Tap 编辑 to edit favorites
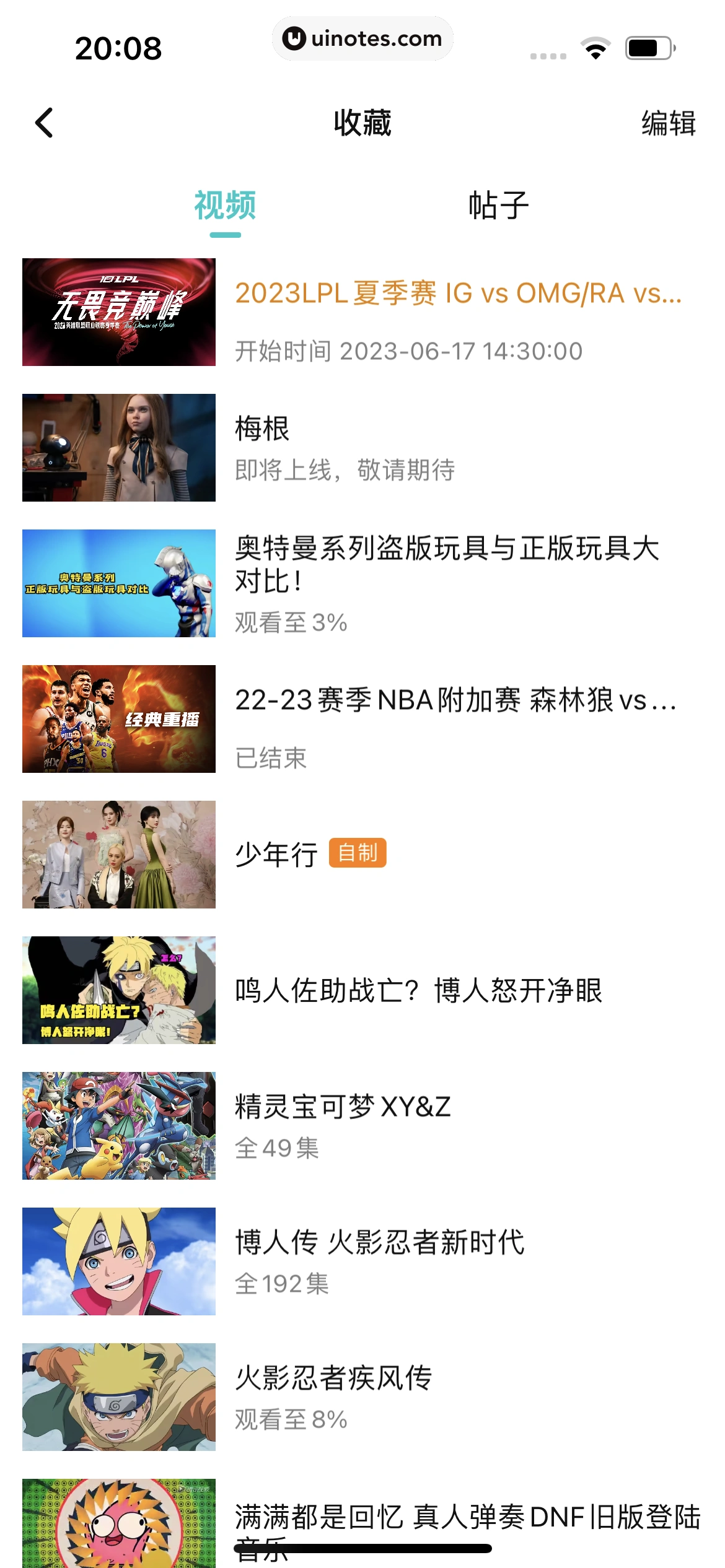 668,123
